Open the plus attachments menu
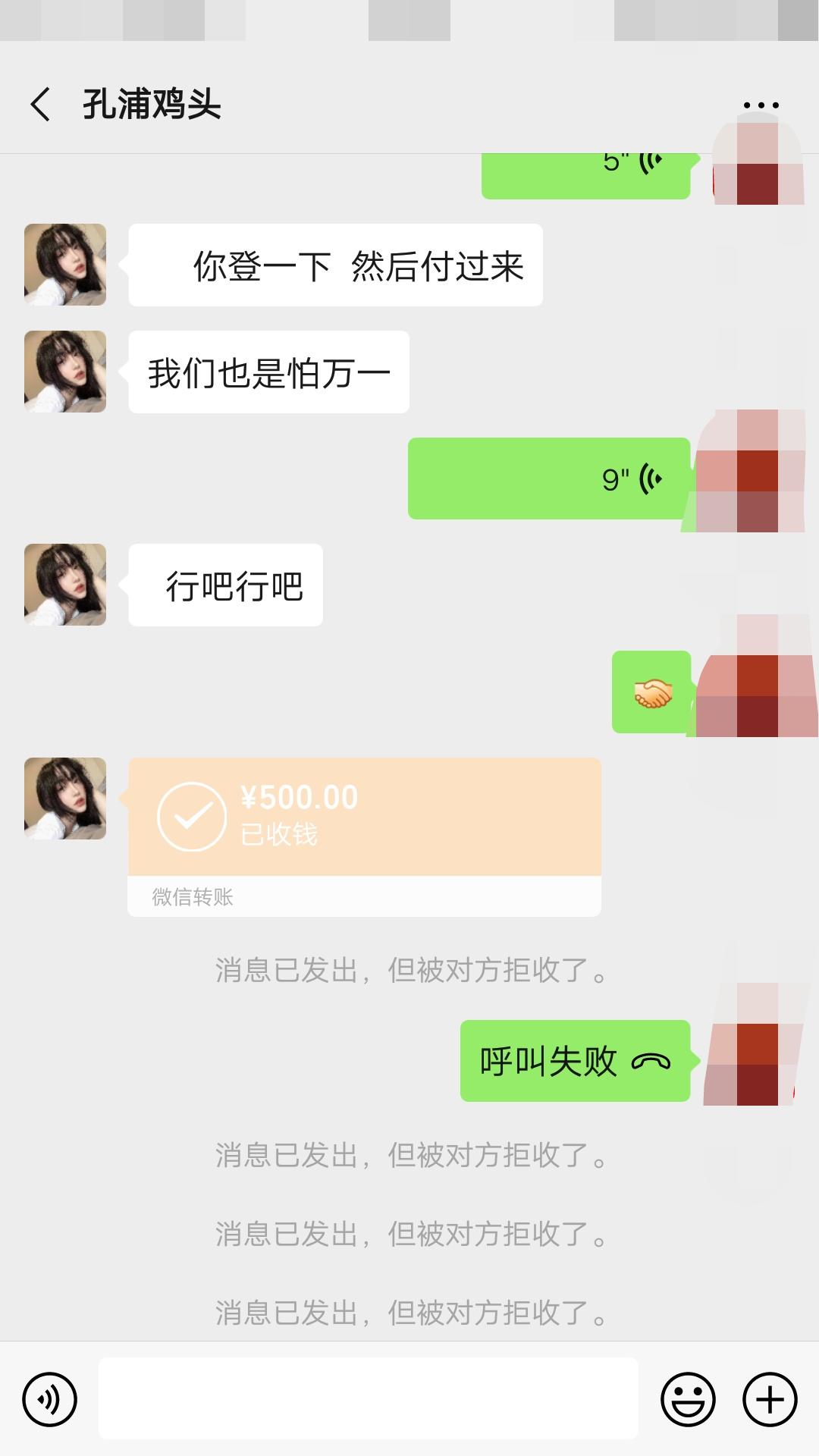819x1456 pixels. [769, 1399]
